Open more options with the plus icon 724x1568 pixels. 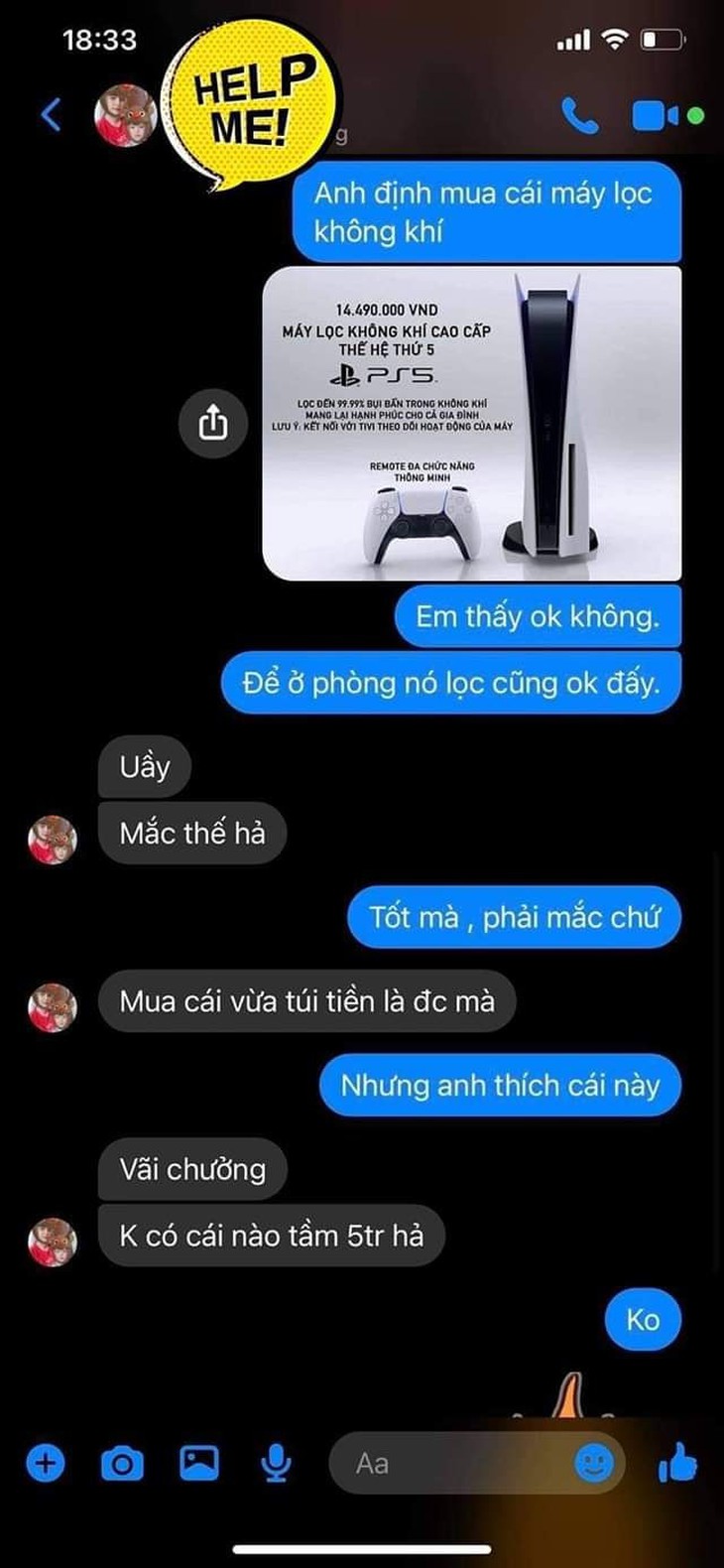pos(46,1463)
